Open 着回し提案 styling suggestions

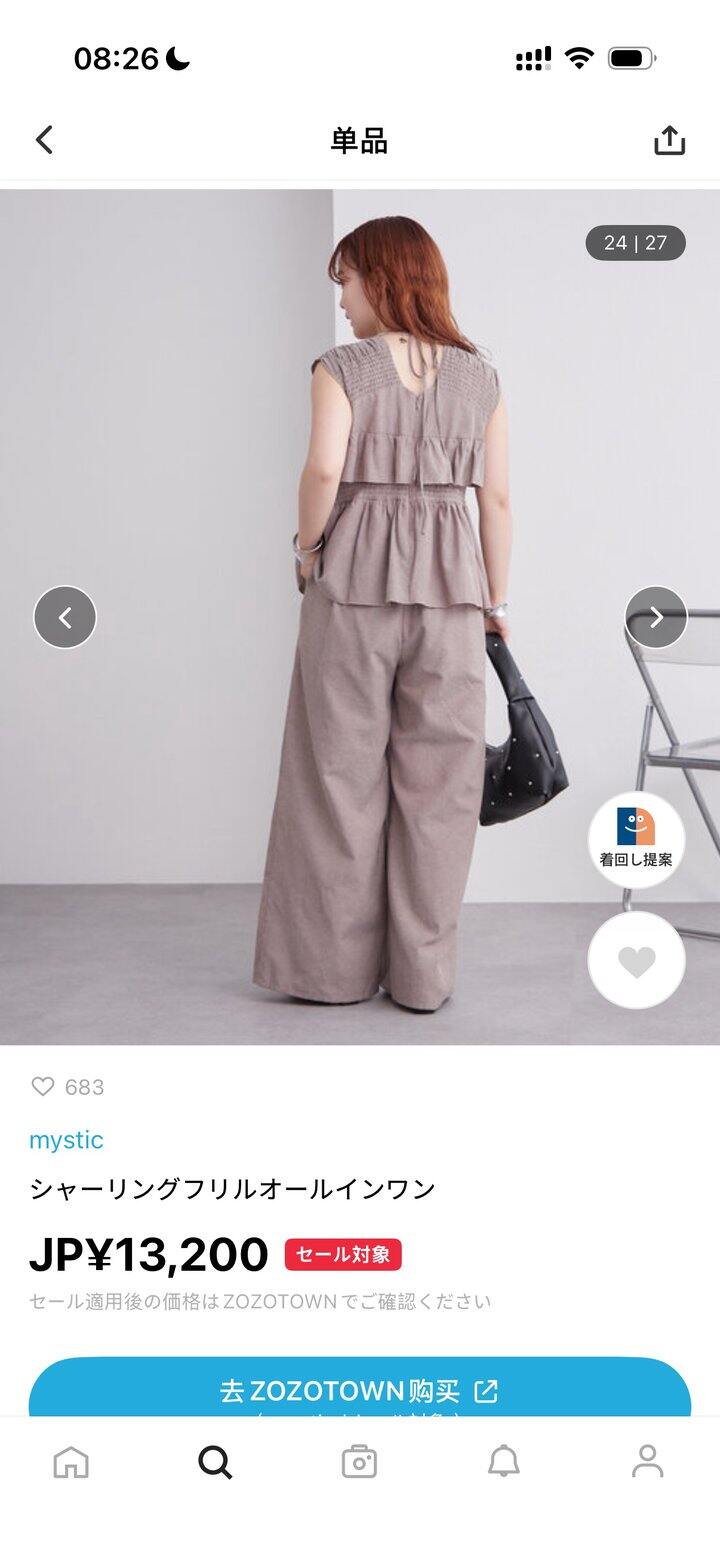[636, 839]
